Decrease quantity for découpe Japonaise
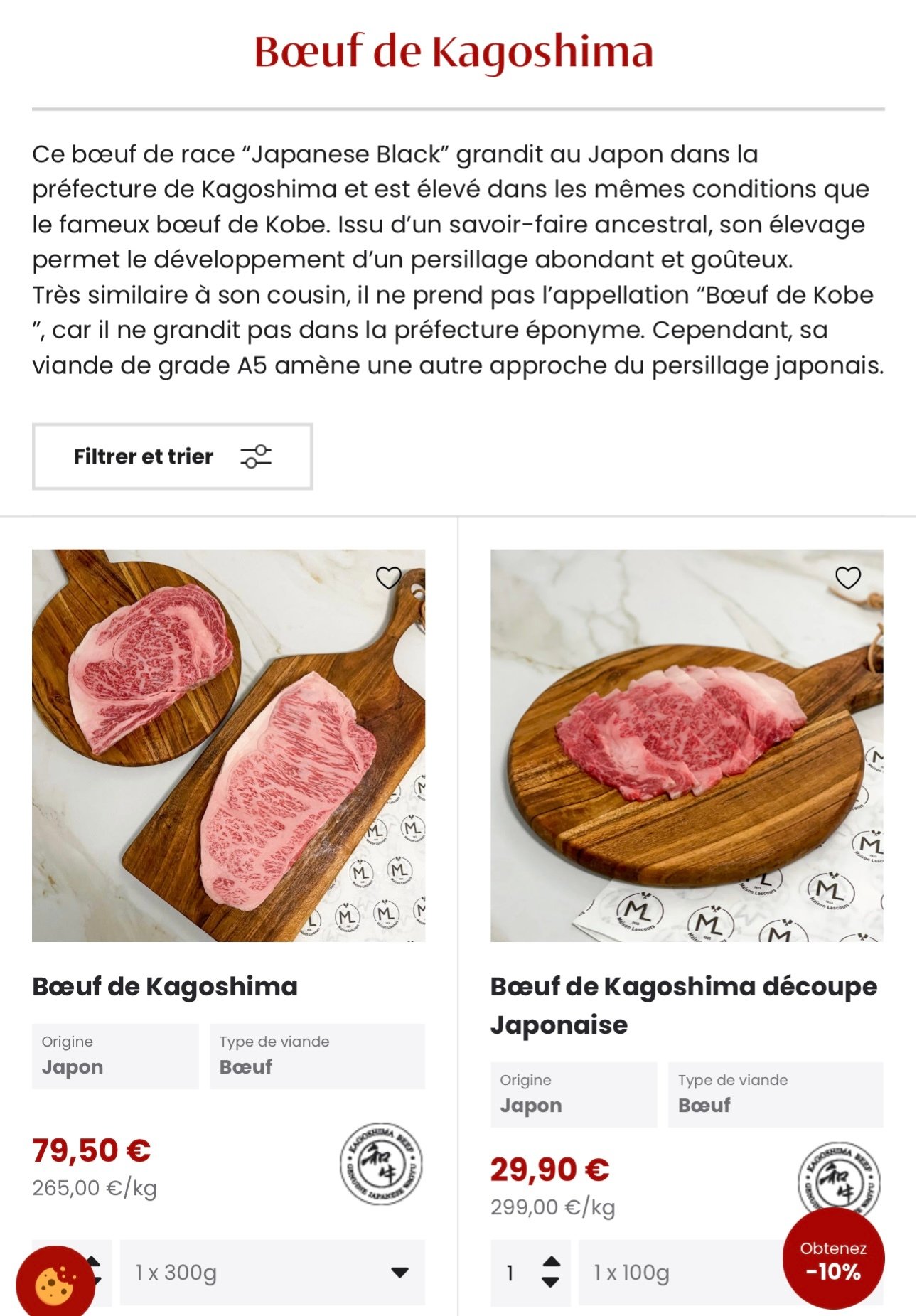The image size is (917, 1316). click(x=551, y=1283)
